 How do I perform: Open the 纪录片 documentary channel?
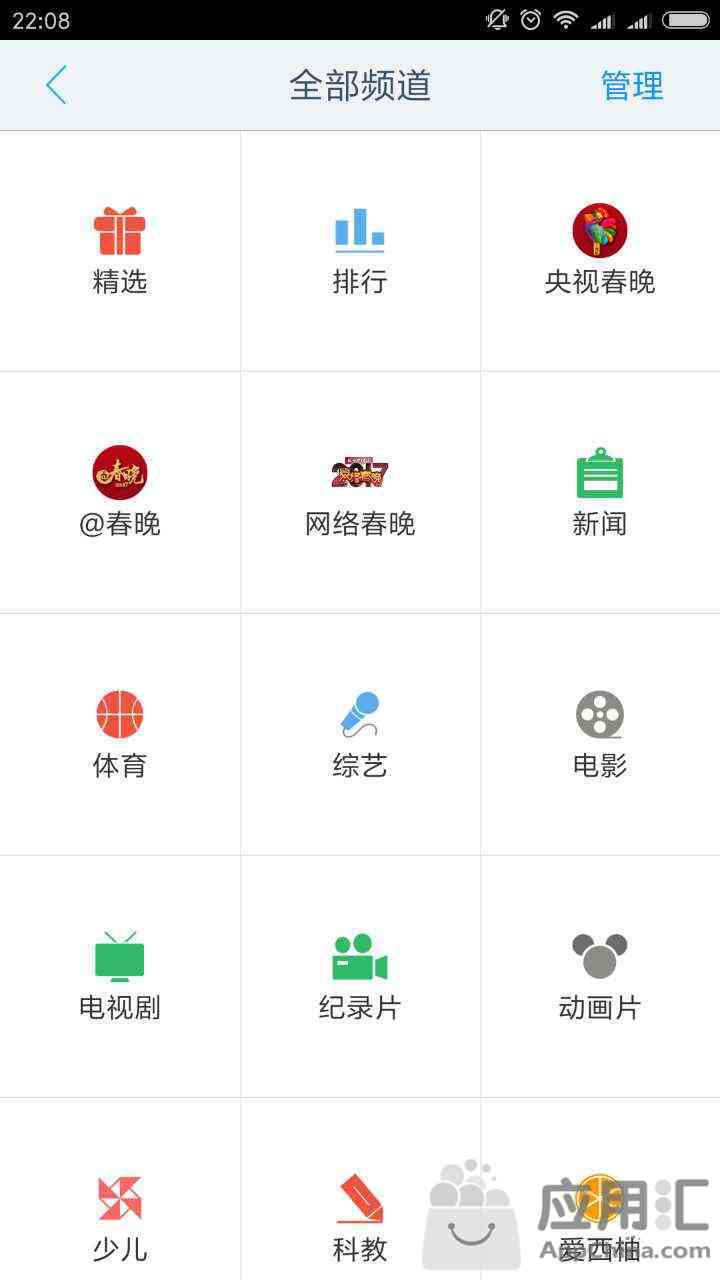coord(360,976)
